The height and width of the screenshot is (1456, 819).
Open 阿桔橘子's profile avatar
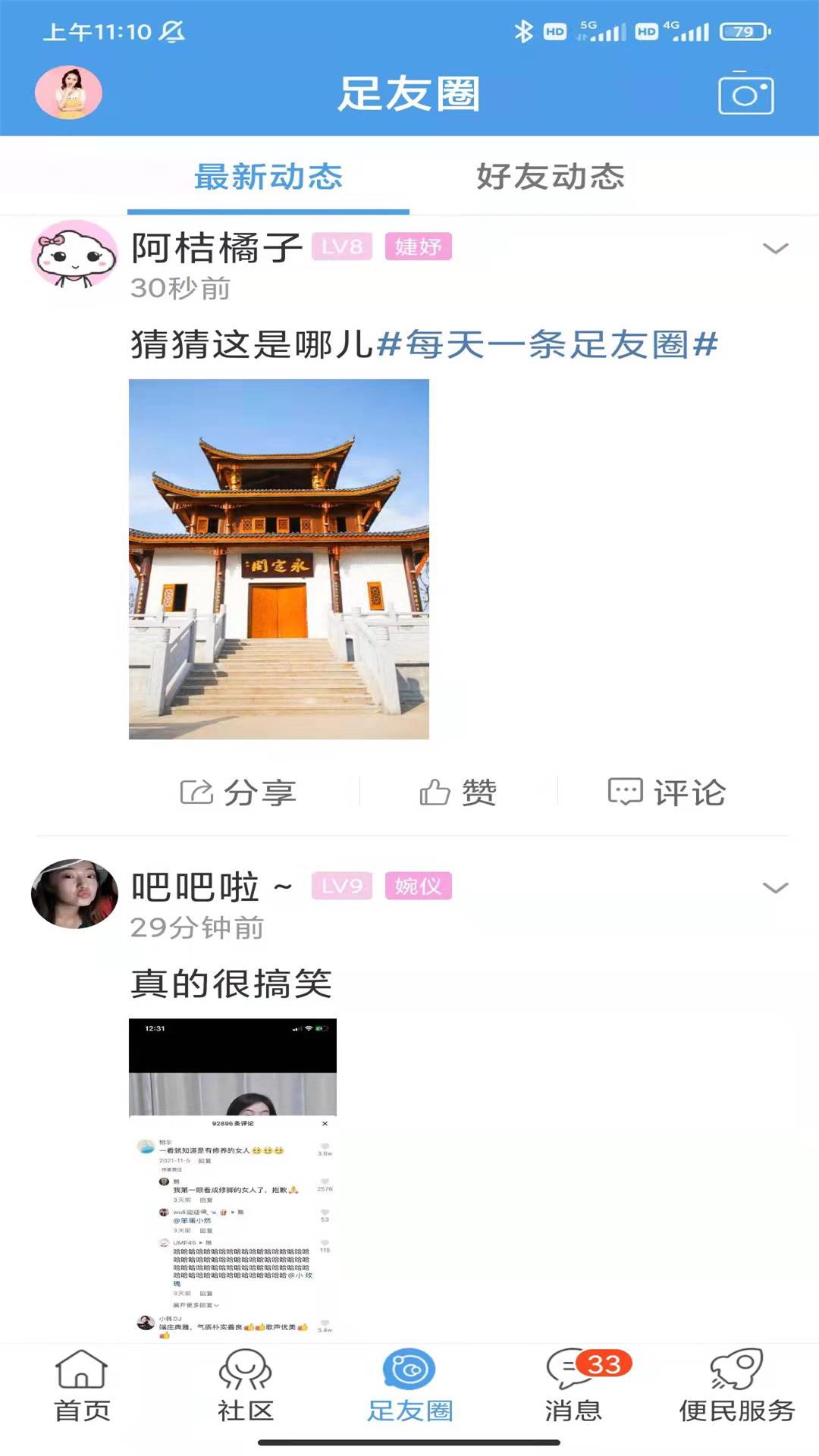click(x=74, y=256)
